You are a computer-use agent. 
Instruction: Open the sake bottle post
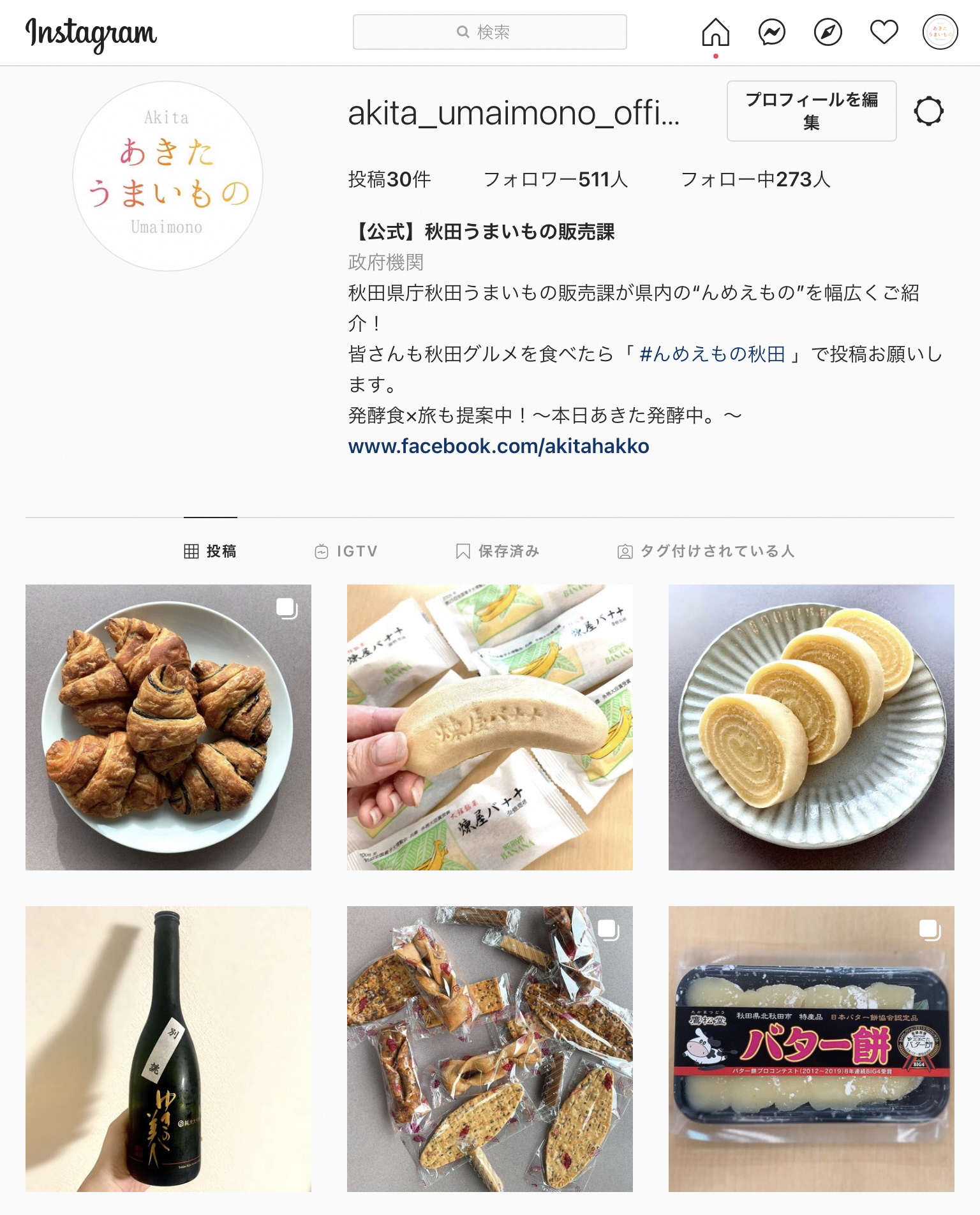[x=168, y=1049]
